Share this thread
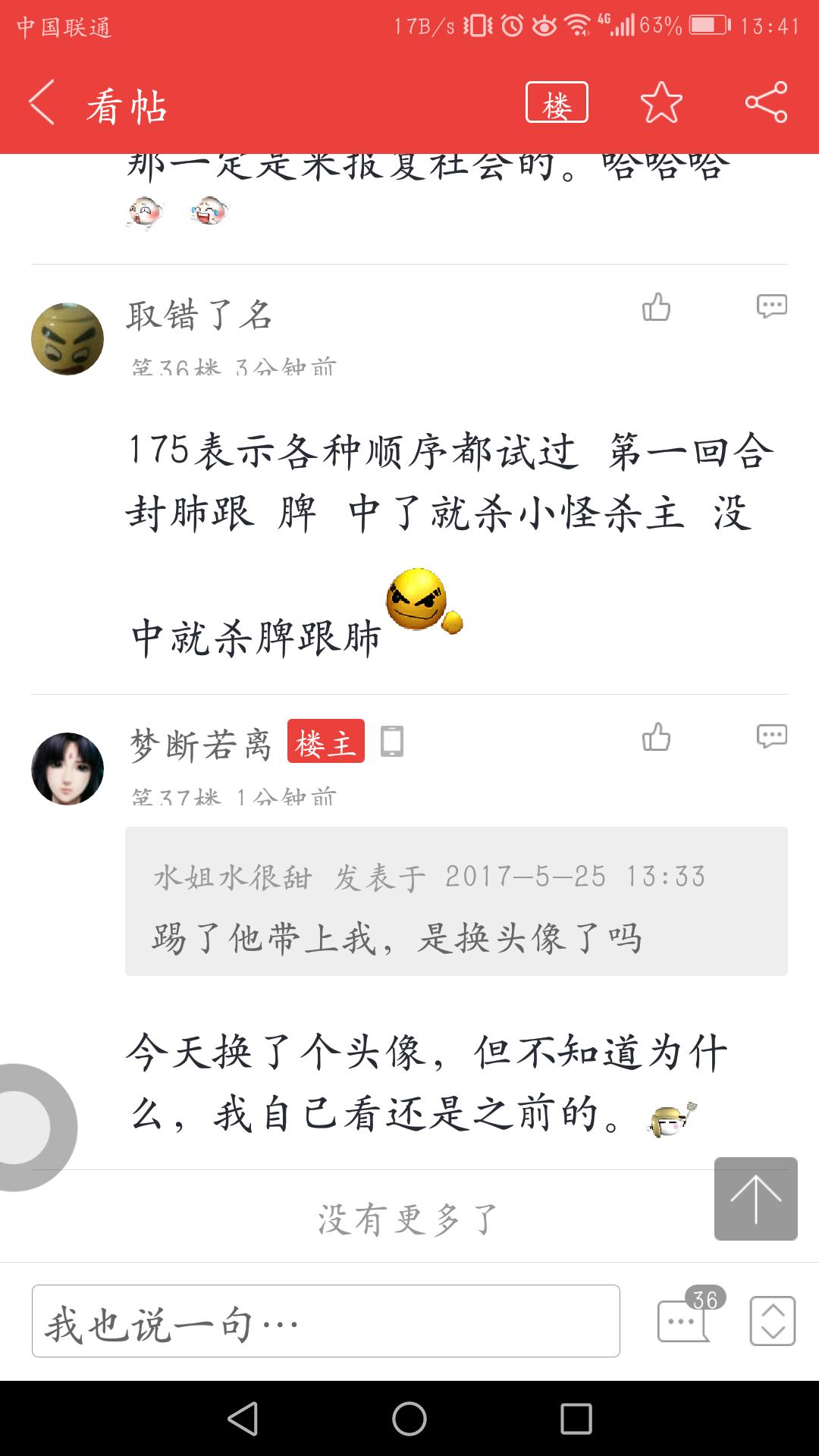 point(766,102)
